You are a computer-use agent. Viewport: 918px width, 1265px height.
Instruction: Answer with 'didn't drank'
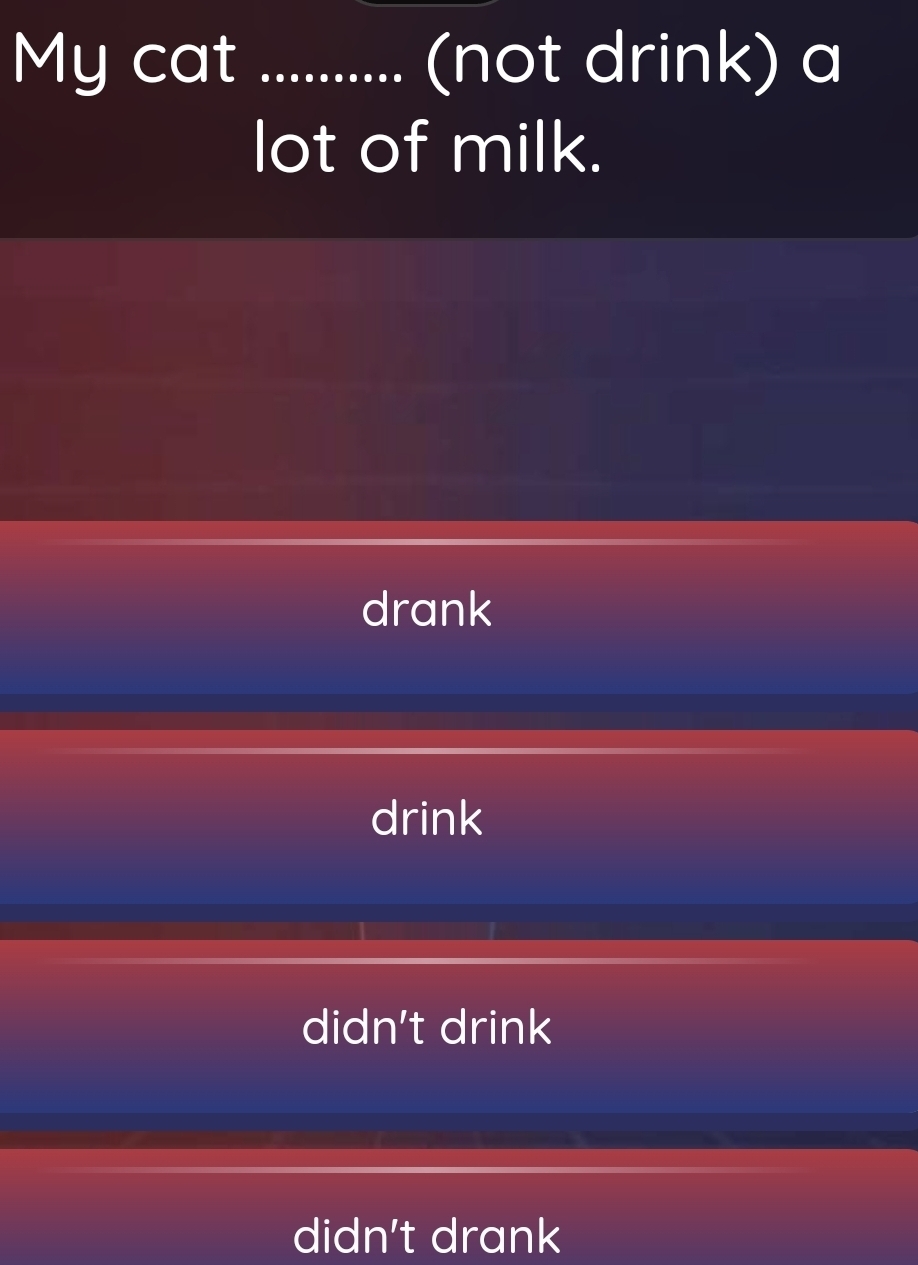[428, 1234]
